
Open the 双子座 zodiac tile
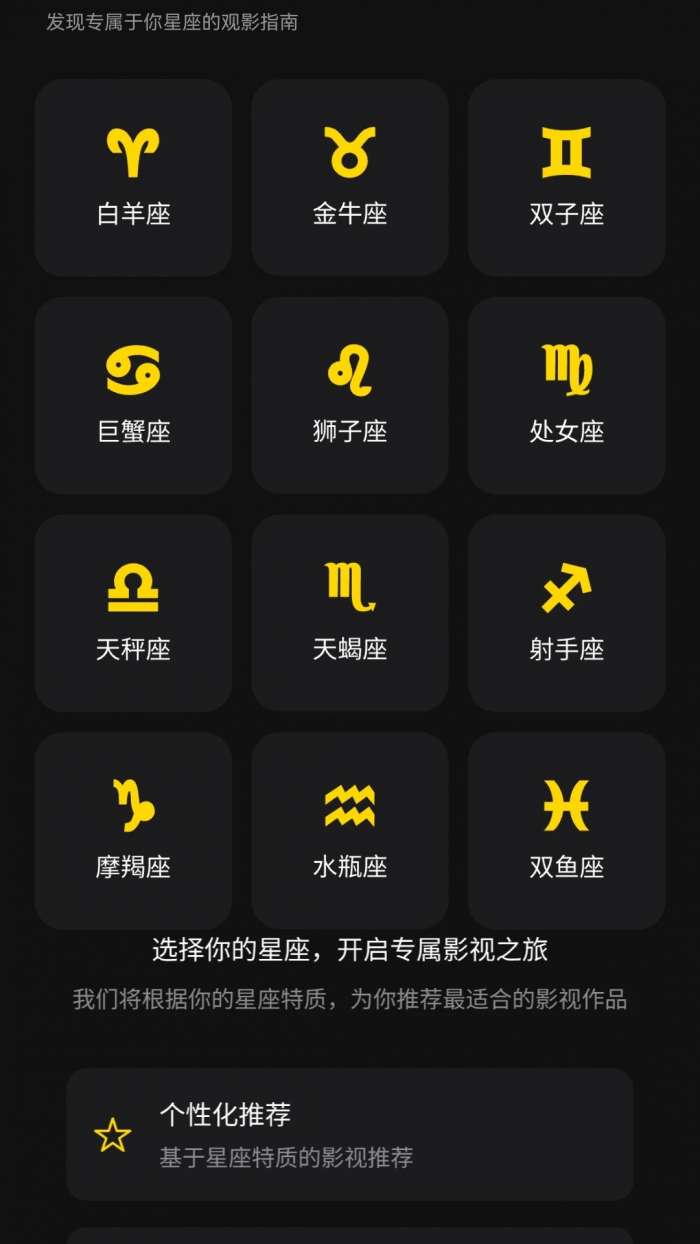[566, 178]
